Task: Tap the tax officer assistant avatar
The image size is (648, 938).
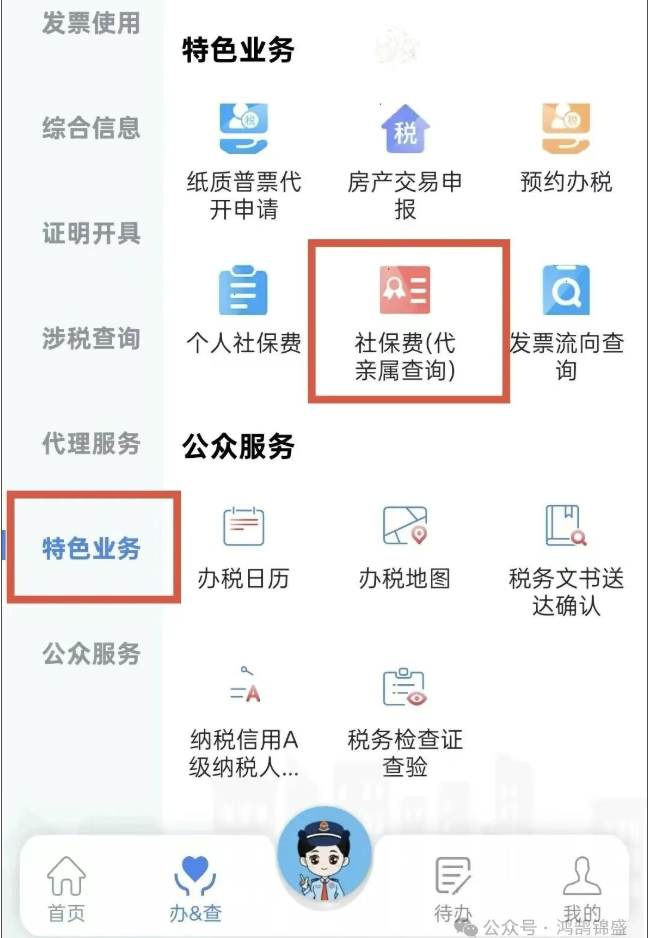Action: click(323, 860)
